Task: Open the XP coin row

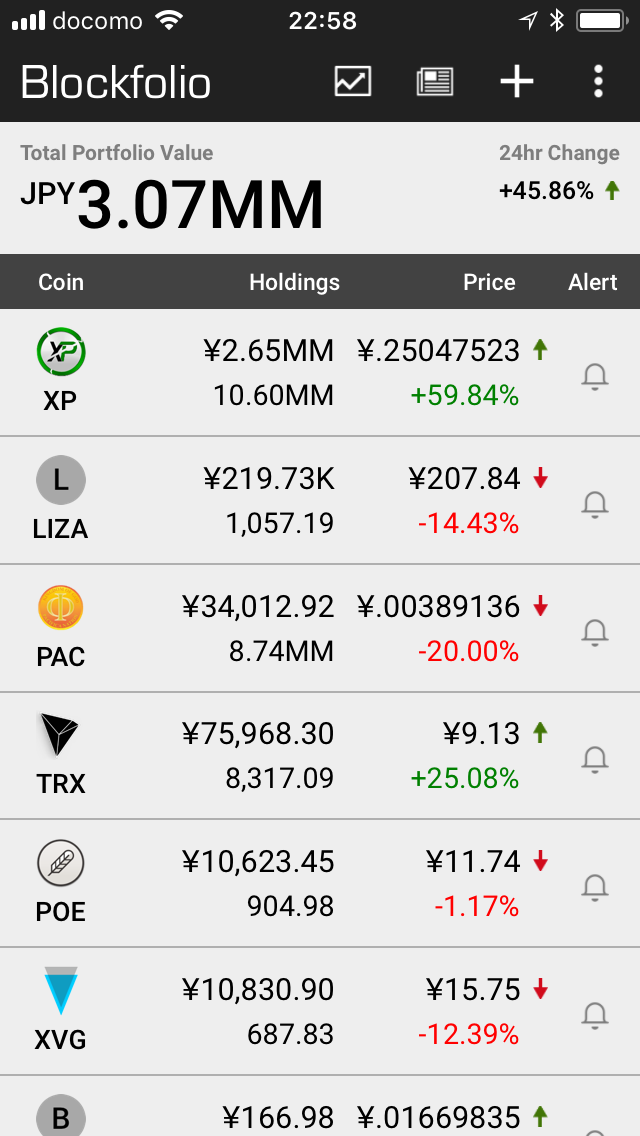Action: [320, 372]
